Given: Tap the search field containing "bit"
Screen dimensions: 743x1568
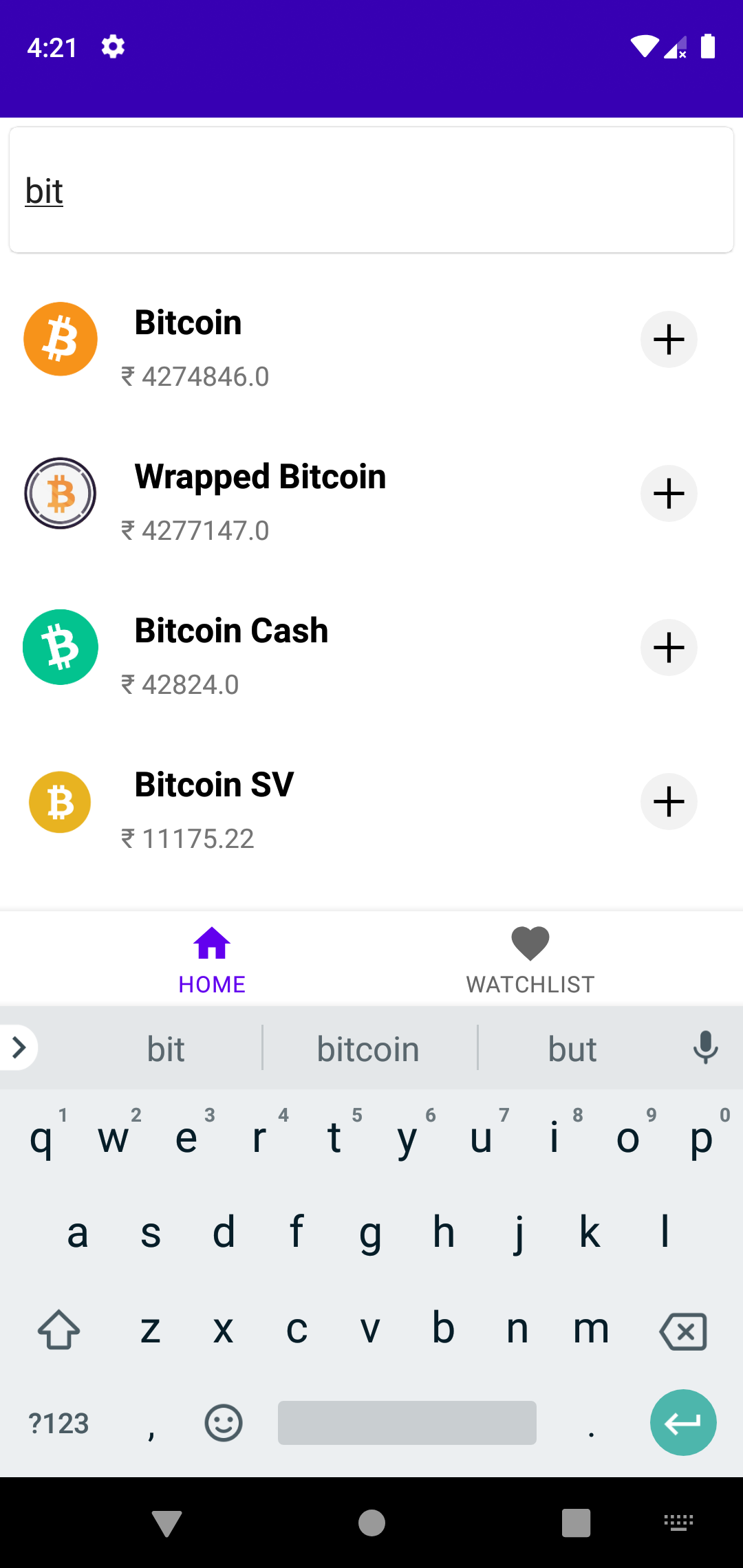Looking at the screenshot, I should [x=371, y=190].
